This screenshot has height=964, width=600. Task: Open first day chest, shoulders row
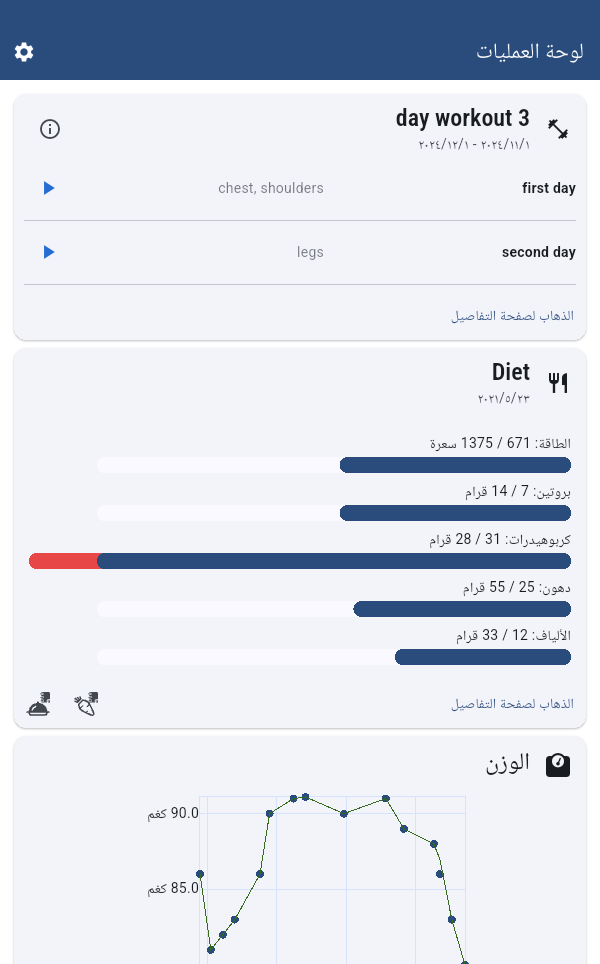tap(300, 188)
